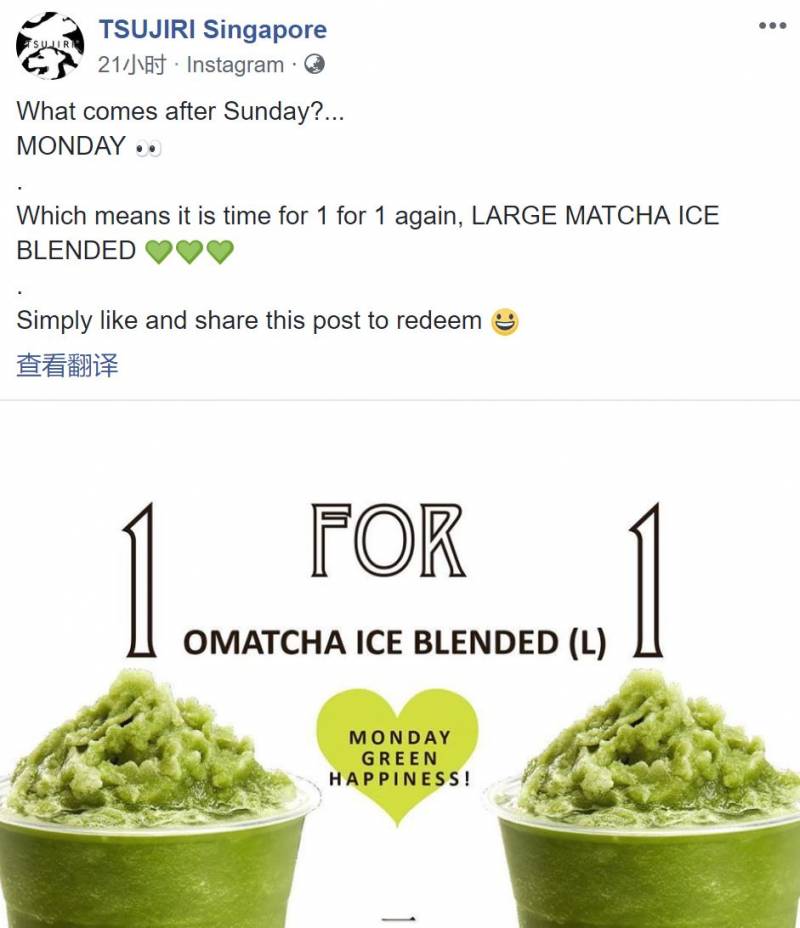Open the 1 for 1 matcha post image
800x928 pixels.
400,680
